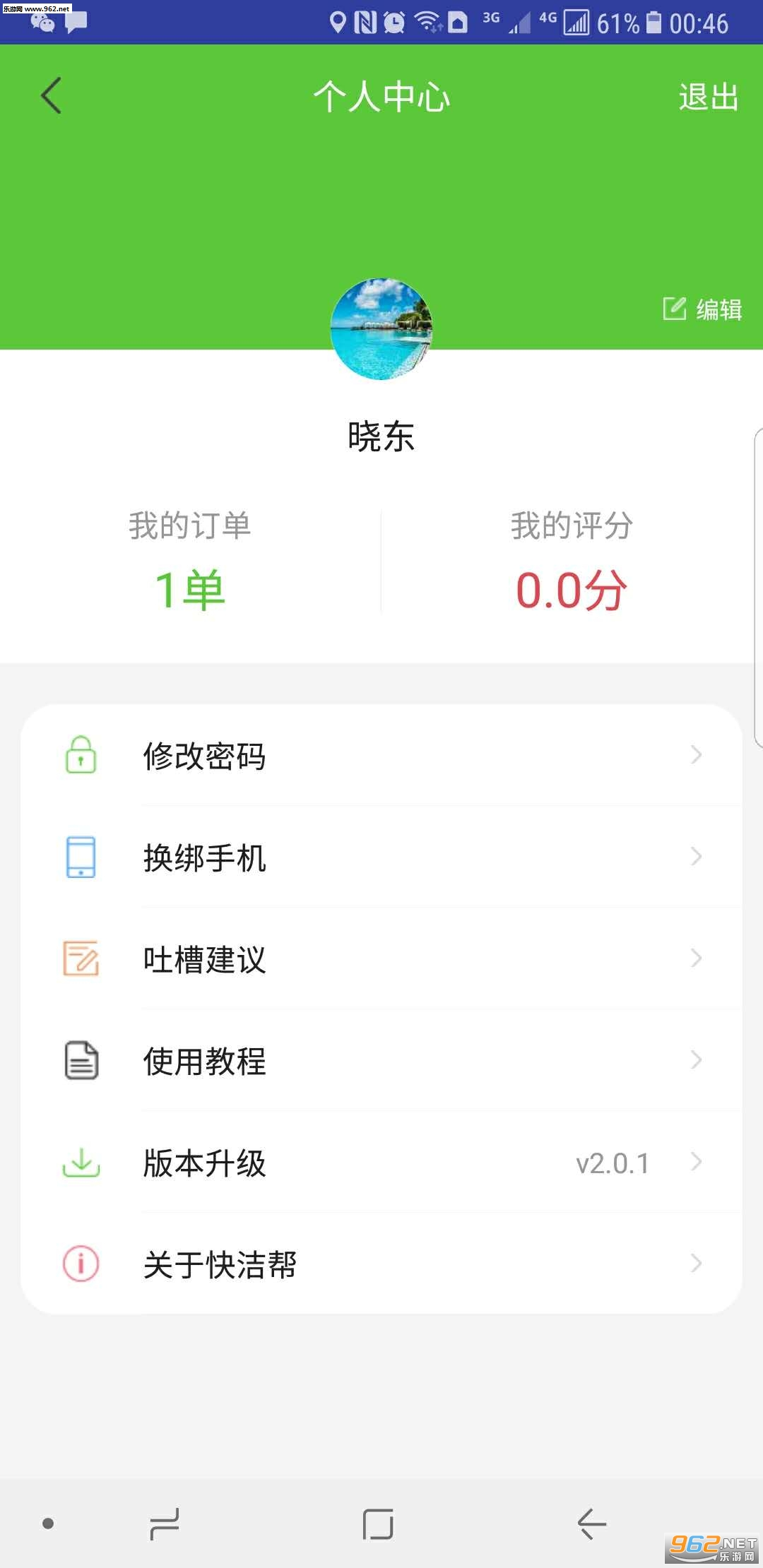This screenshot has width=763, height=1568.
Task: Open the 版本升级 v2.0.1 row
Action: 381,1163
